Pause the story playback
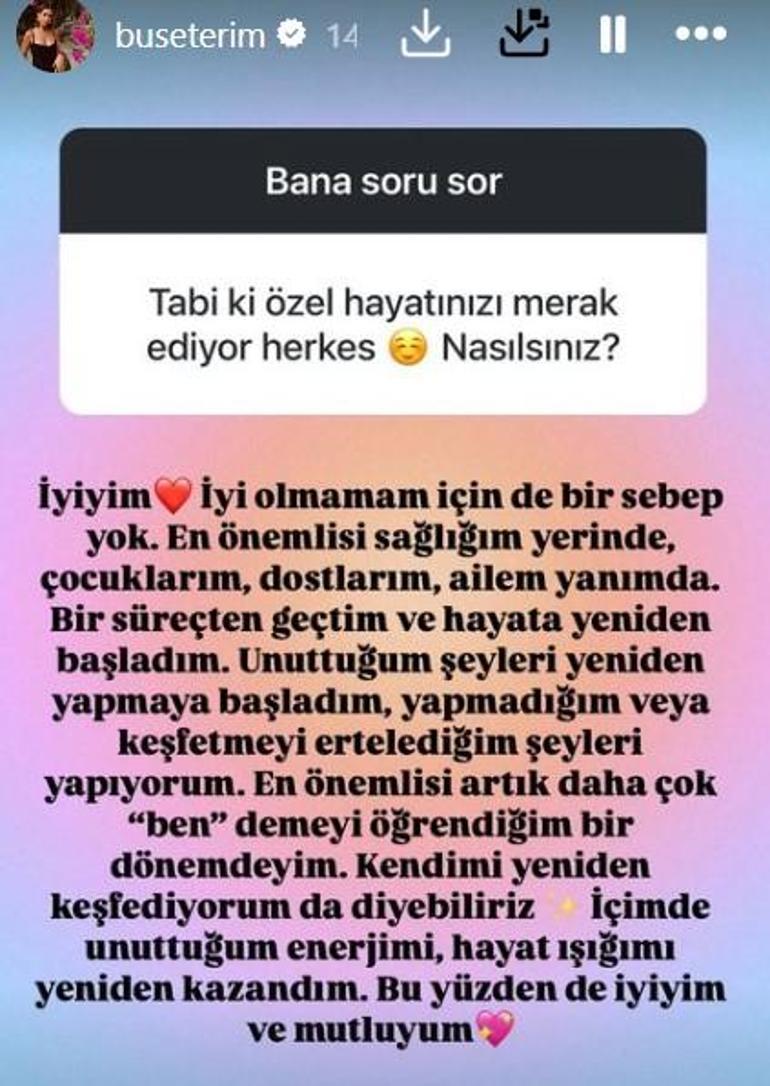Image resolution: width=770 pixels, height=1086 pixels. click(612, 35)
